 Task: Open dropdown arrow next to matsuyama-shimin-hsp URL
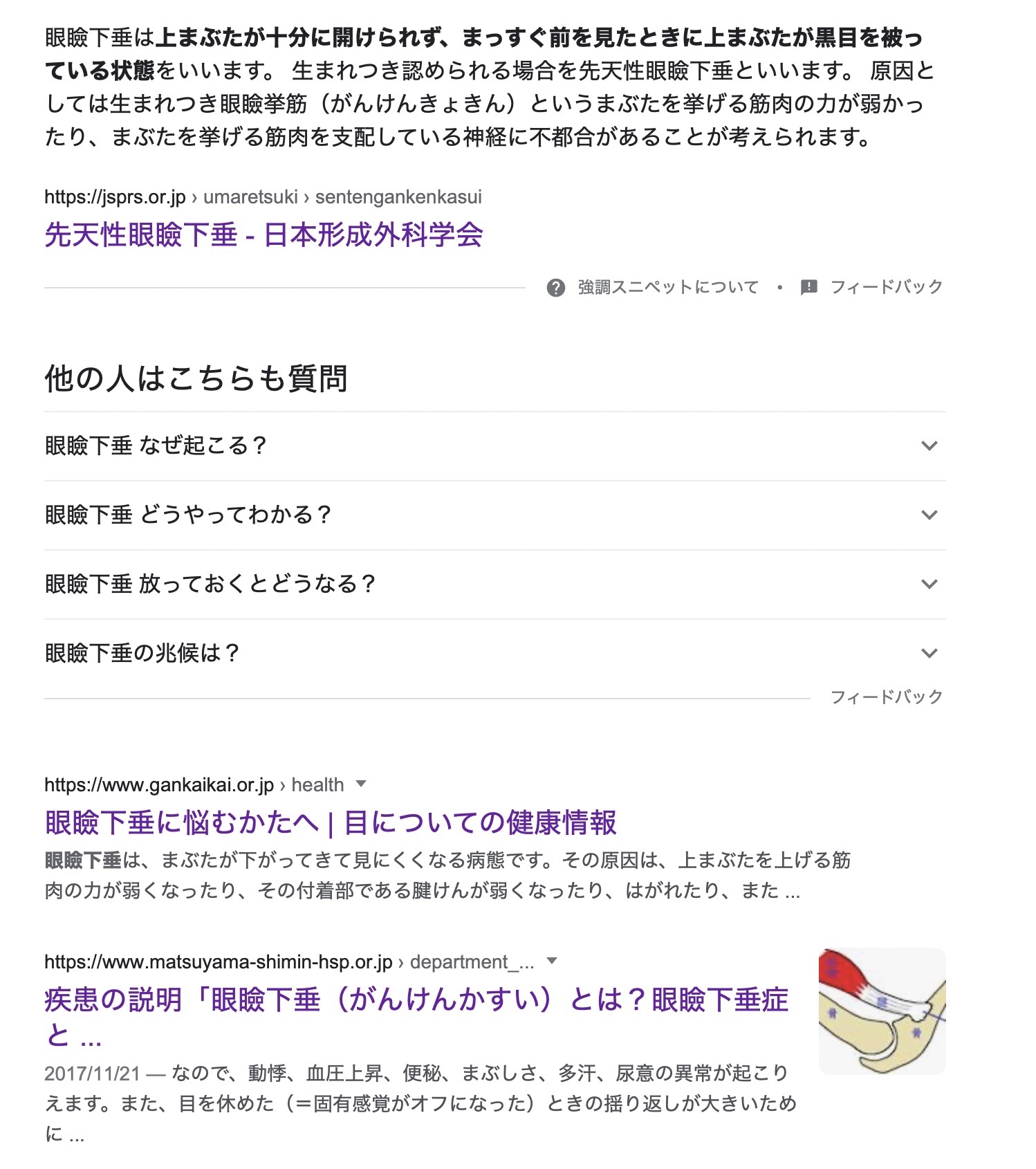tap(551, 961)
